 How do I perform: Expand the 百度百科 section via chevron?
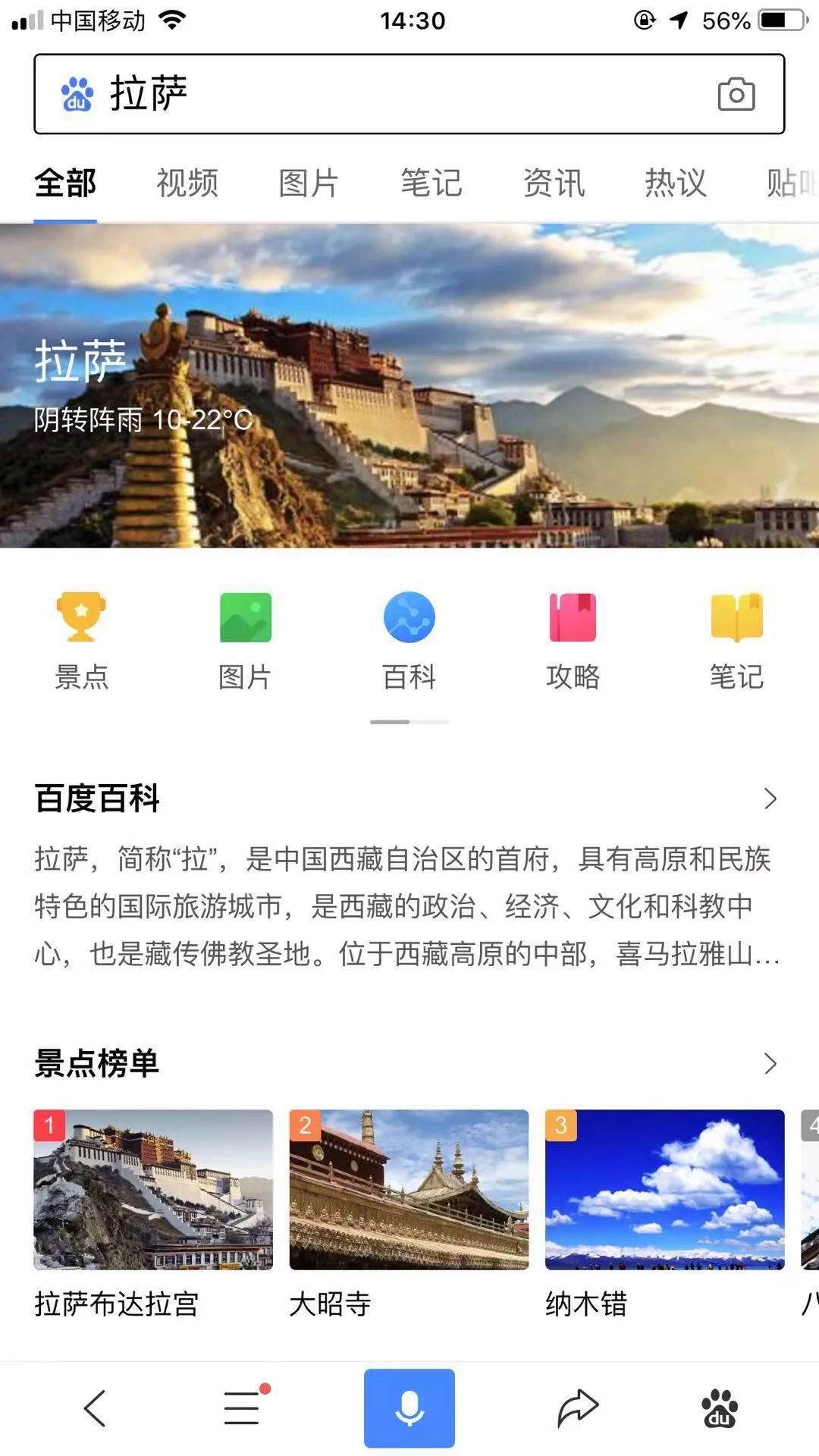(x=771, y=799)
